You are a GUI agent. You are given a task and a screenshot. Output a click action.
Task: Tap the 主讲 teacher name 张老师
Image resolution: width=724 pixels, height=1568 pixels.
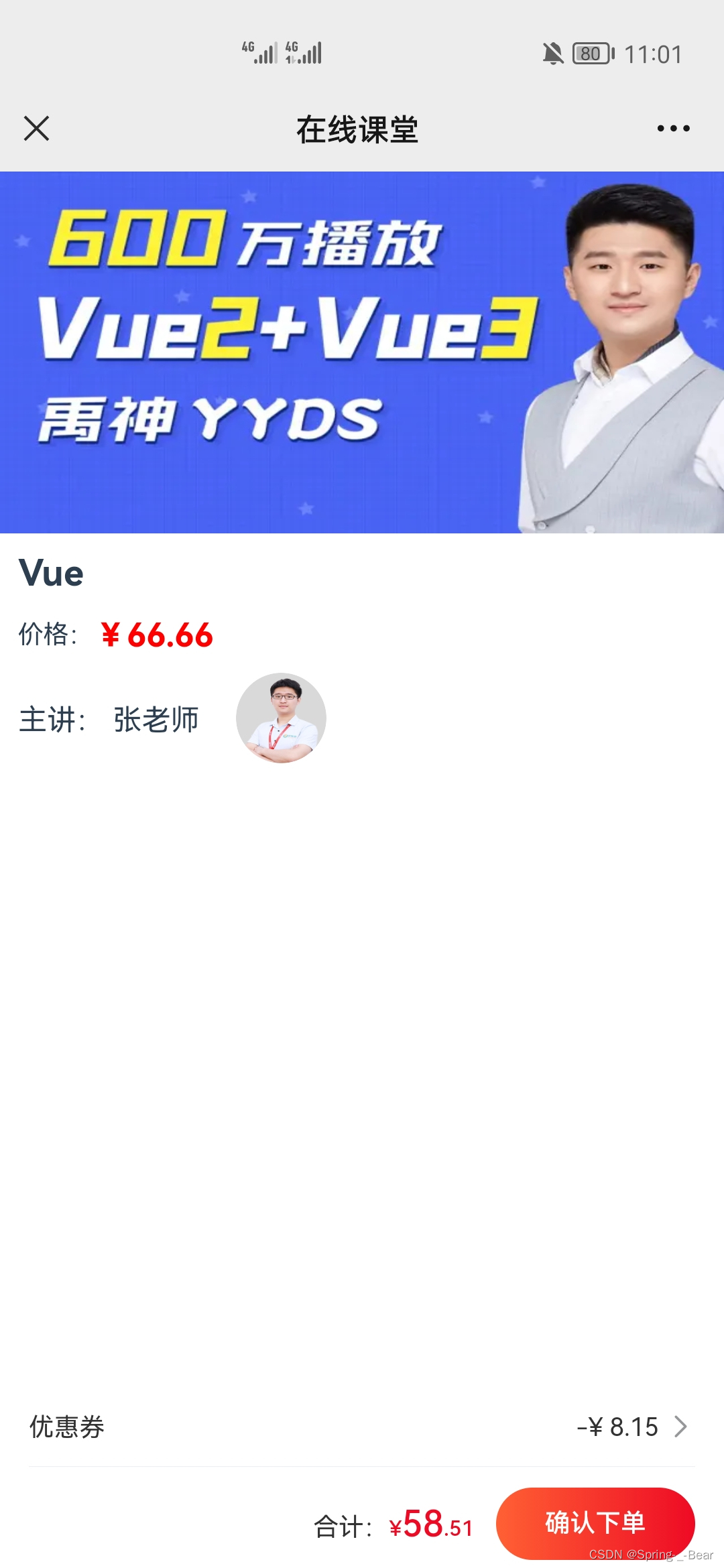click(x=156, y=718)
